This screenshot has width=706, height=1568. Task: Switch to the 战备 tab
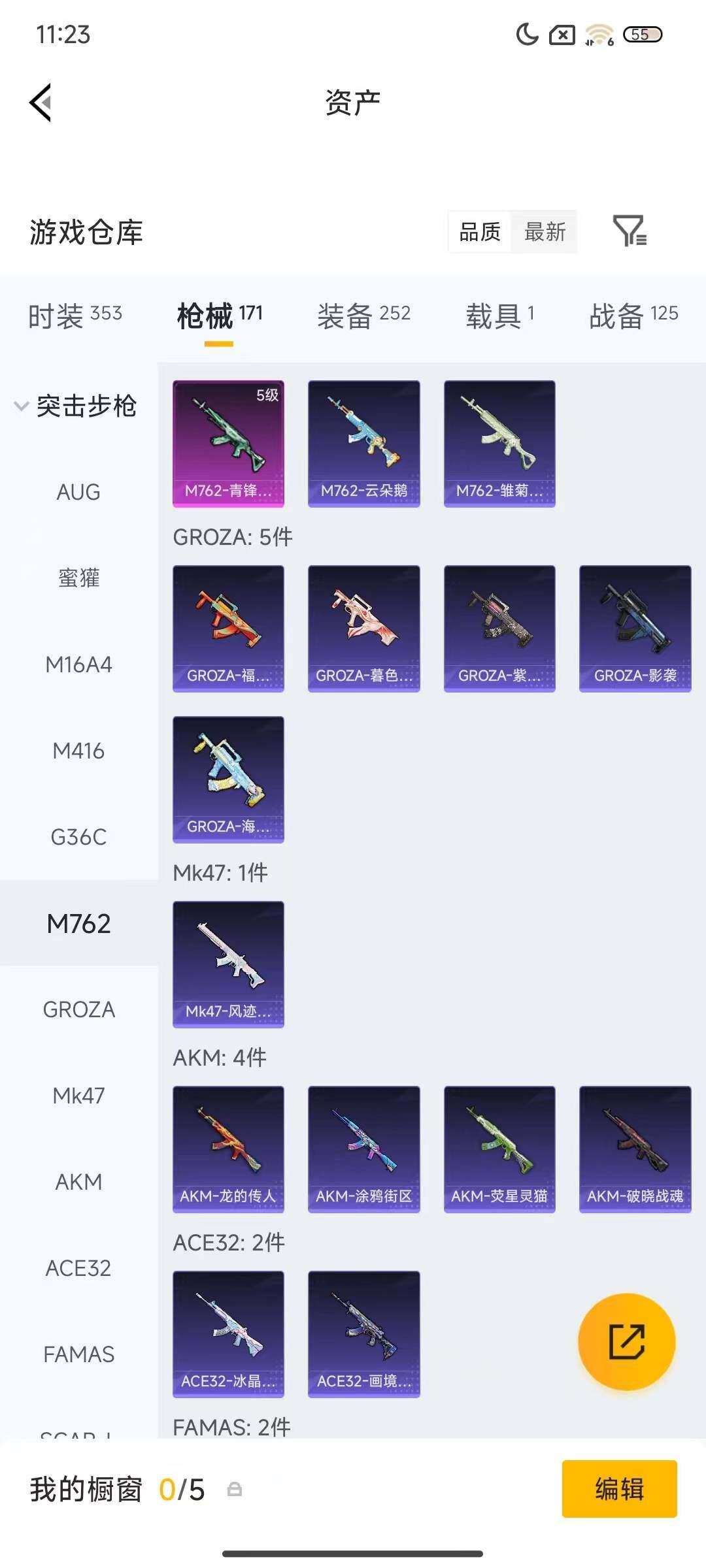pos(633,316)
